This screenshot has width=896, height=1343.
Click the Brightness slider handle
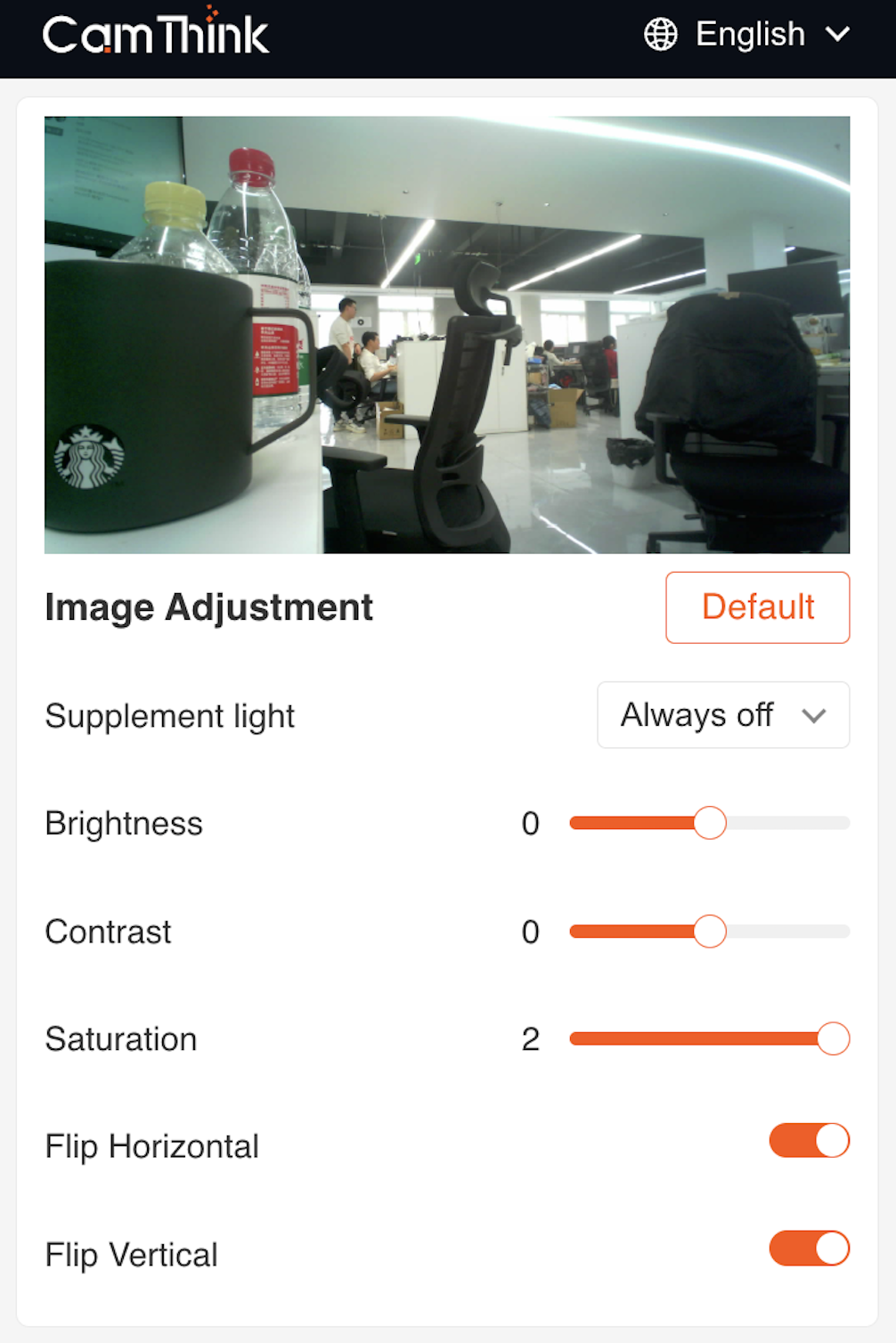click(x=710, y=824)
